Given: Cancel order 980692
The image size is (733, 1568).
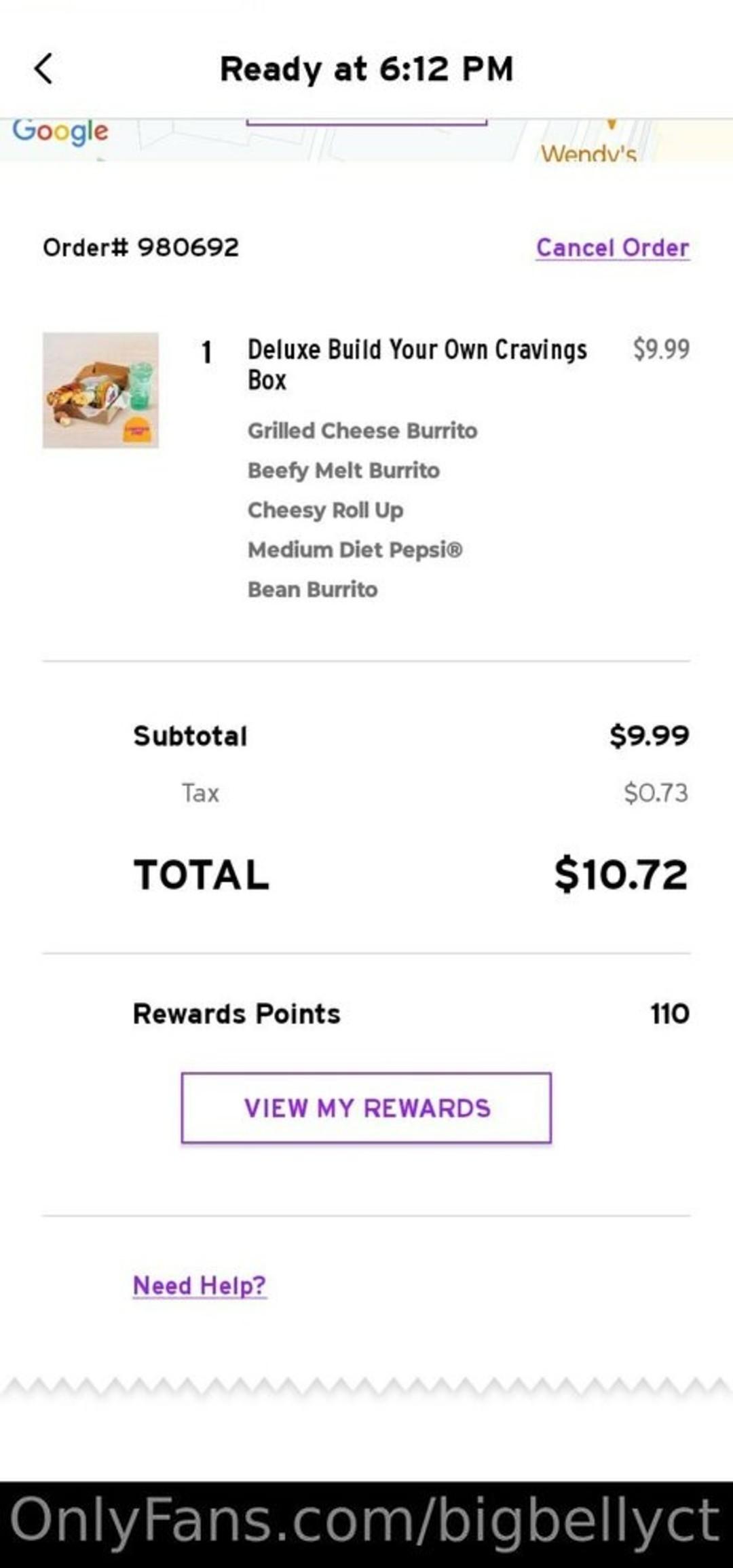Looking at the screenshot, I should 612,248.
